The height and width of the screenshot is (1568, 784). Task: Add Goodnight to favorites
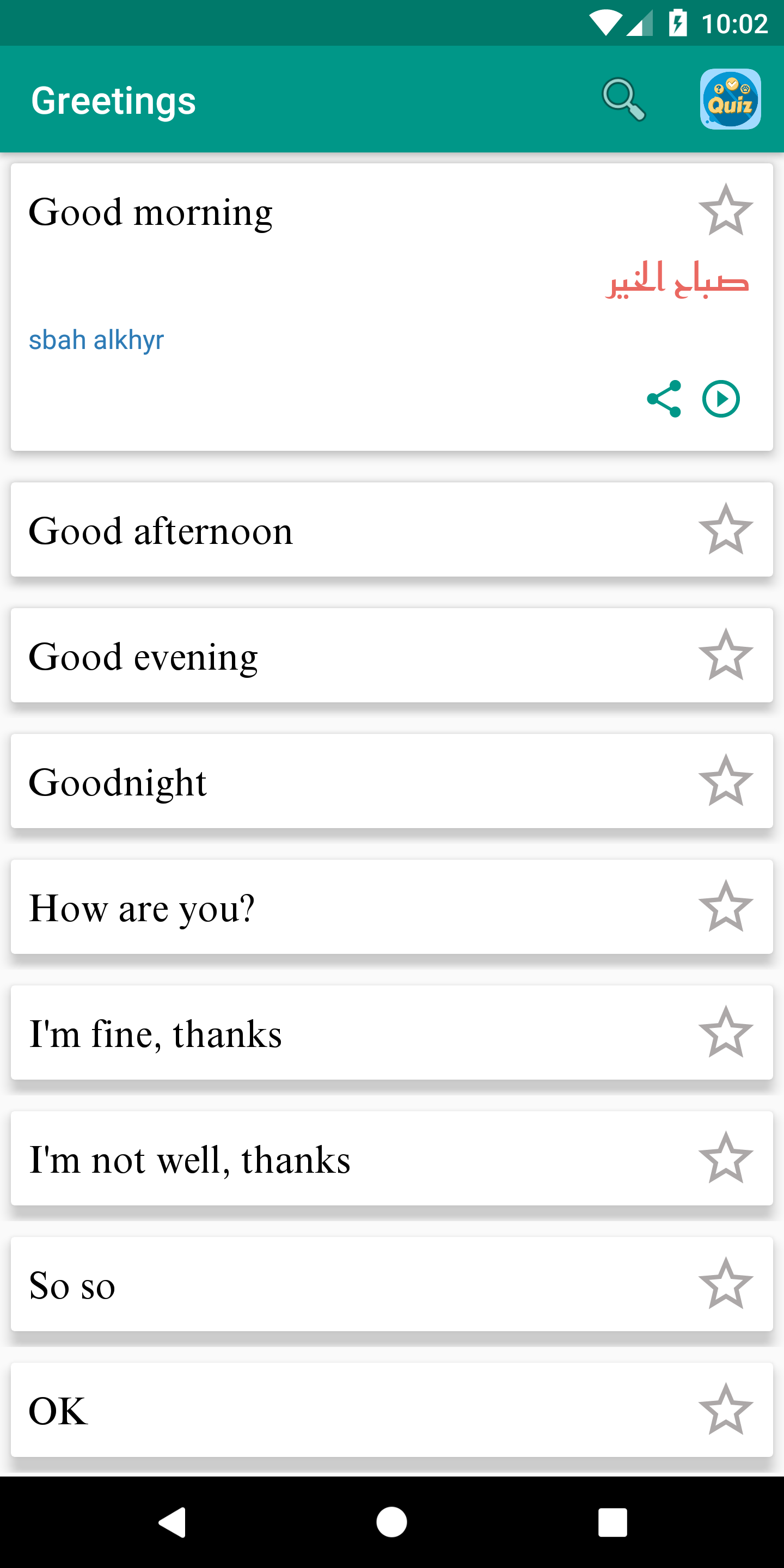pyautogui.click(x=726, y=780)
